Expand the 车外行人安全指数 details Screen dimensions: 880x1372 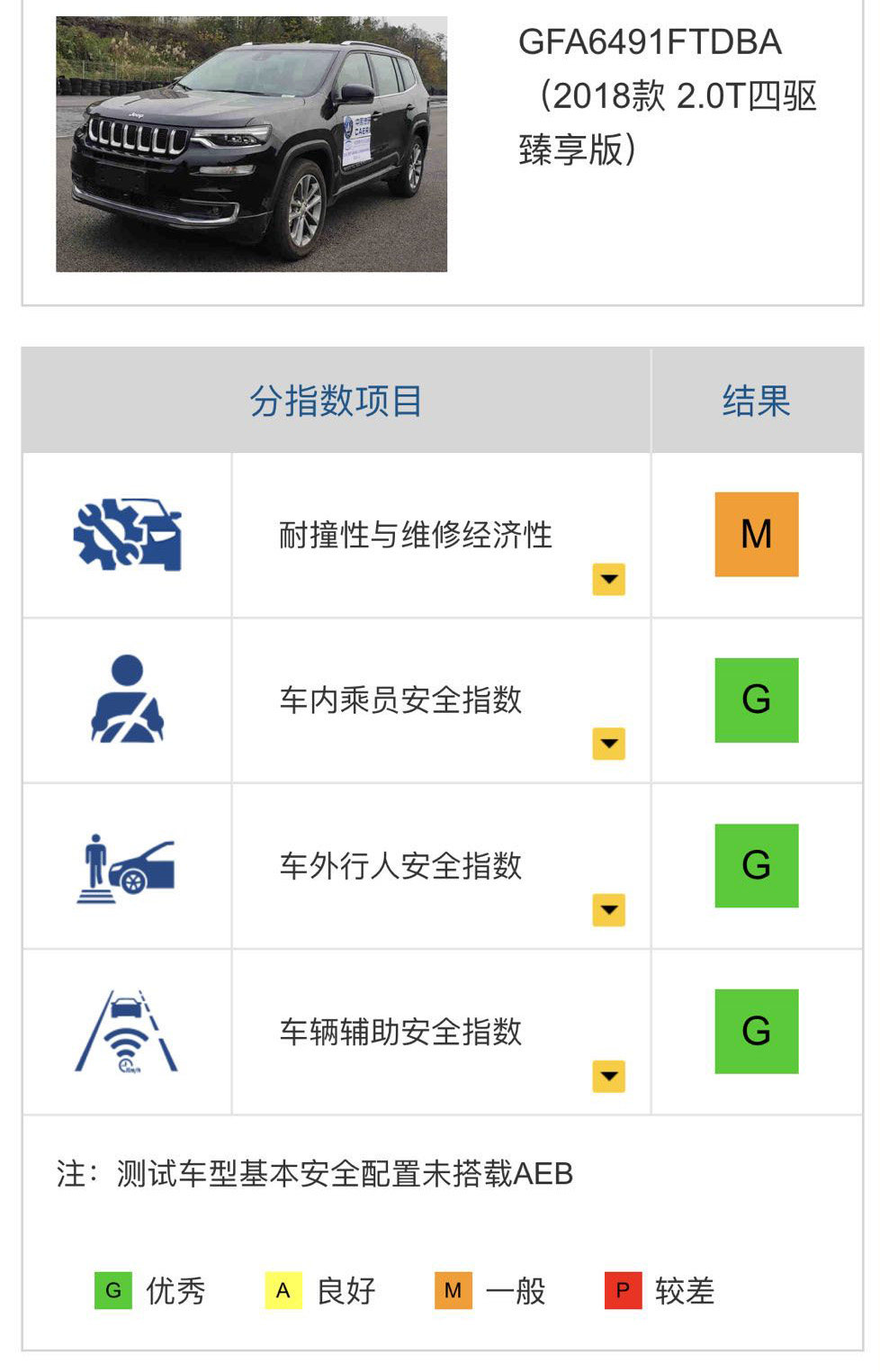(x=609, y=910)
